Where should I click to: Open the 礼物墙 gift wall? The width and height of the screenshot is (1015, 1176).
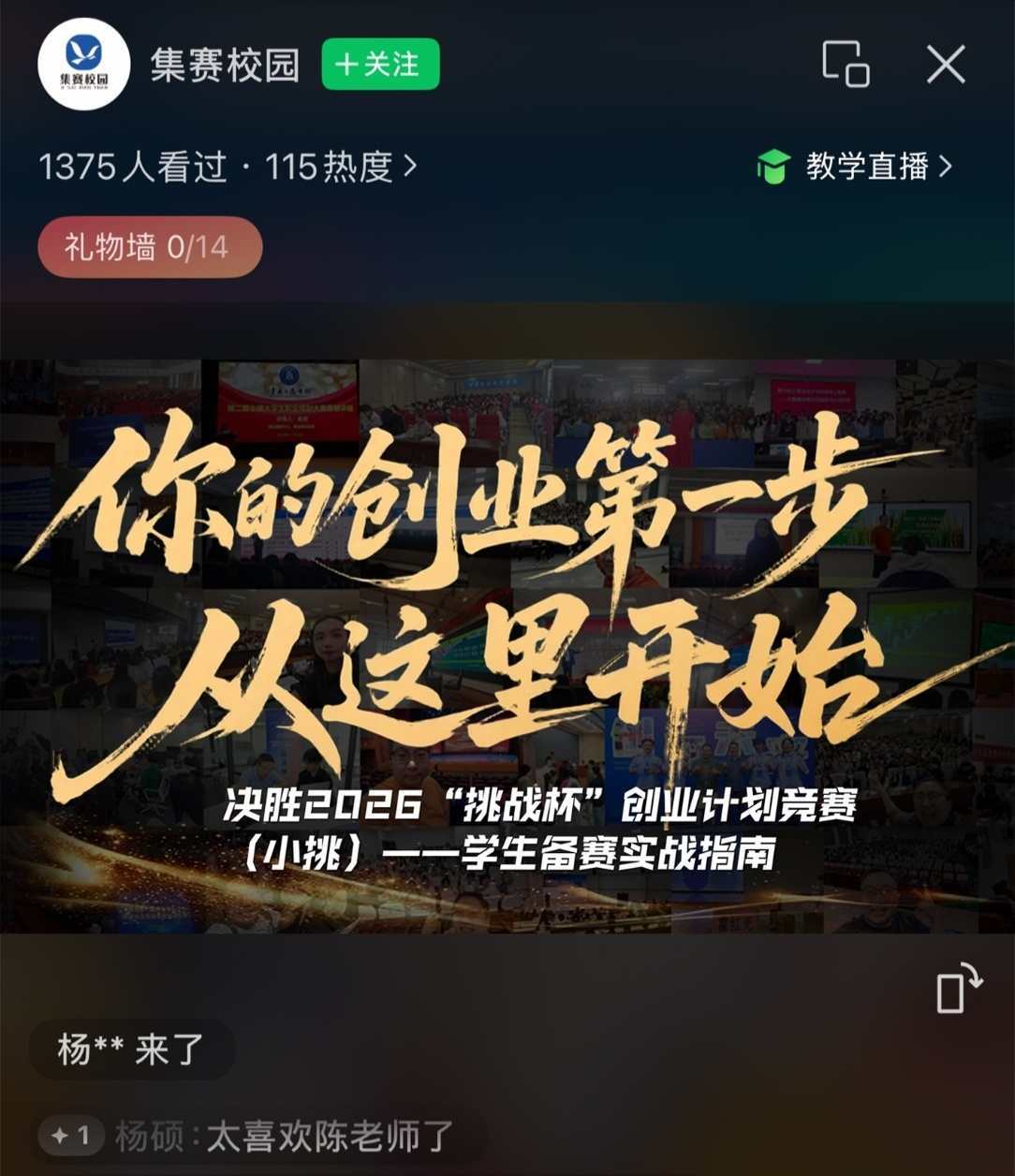point(148,247)
